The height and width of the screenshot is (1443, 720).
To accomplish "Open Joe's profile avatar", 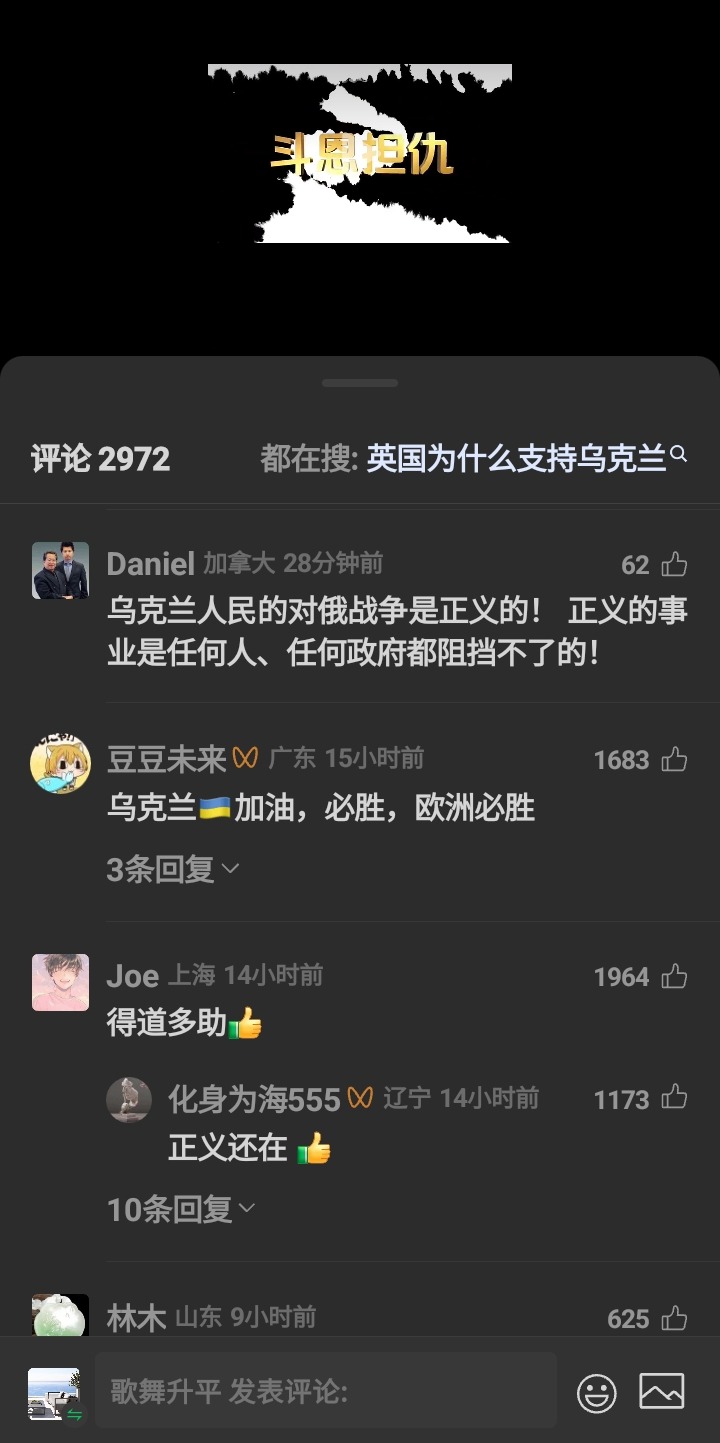I will point(60,982).
